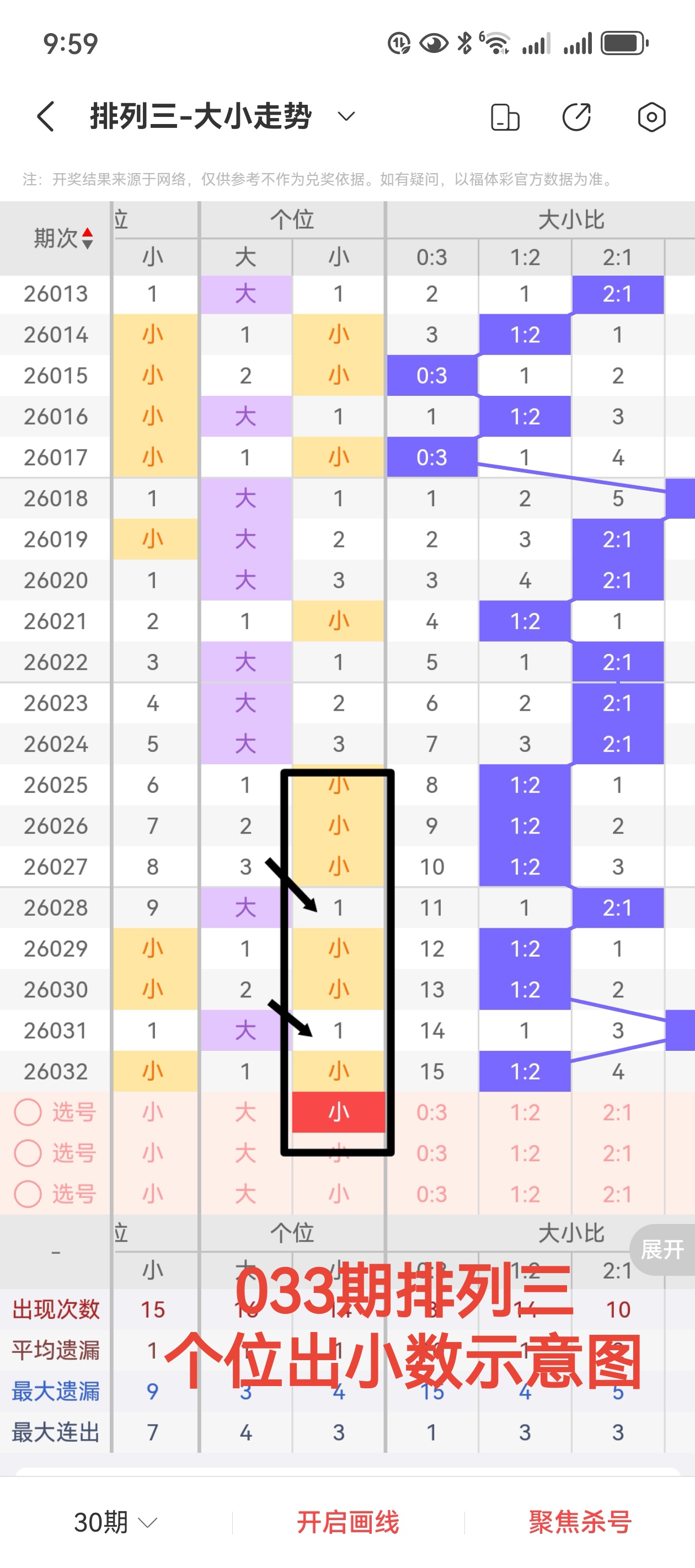
Task: Share the chart via the share icon
Action: click(x=577, y=117)
